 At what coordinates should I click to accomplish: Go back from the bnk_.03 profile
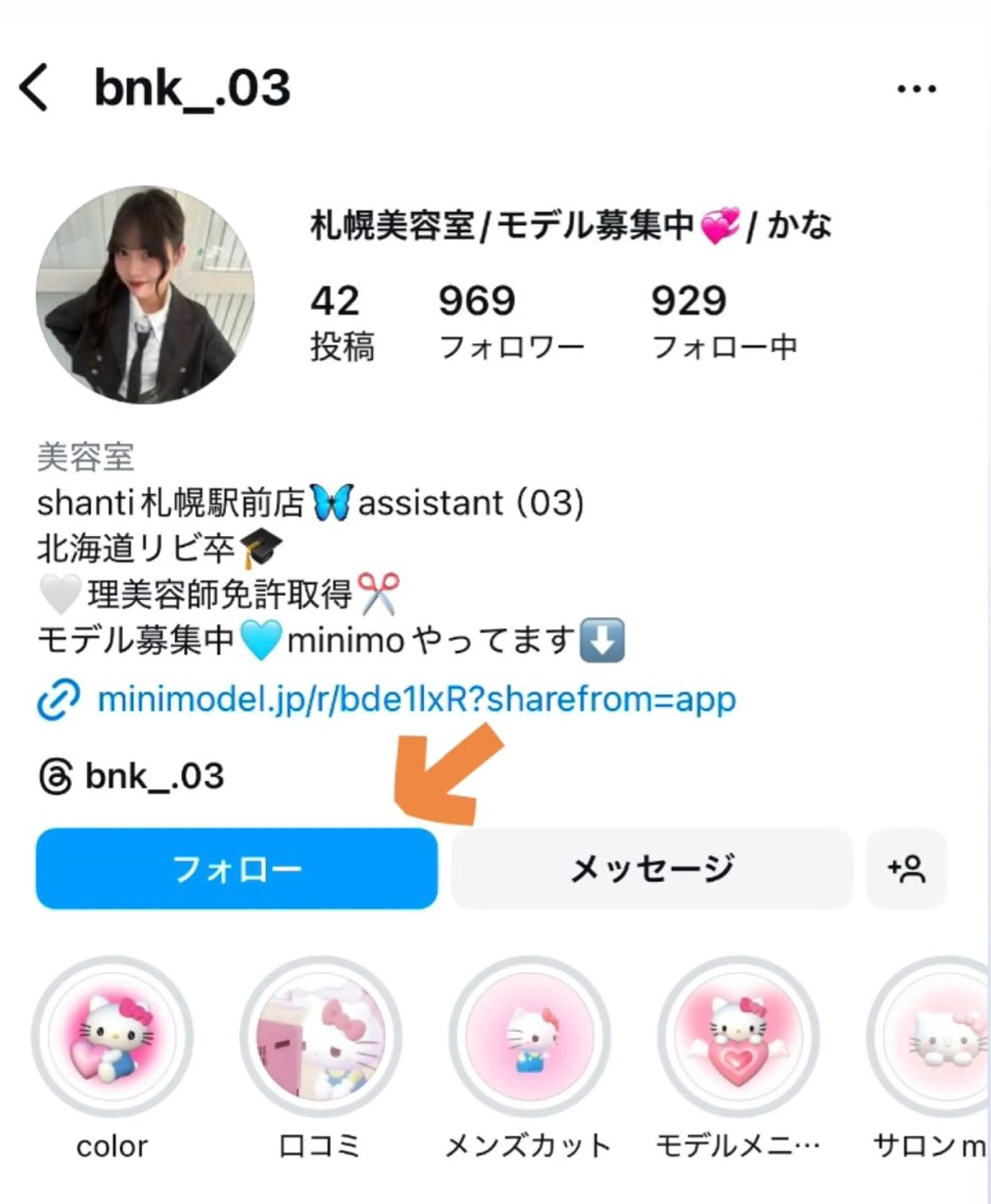tap(33, 87)
